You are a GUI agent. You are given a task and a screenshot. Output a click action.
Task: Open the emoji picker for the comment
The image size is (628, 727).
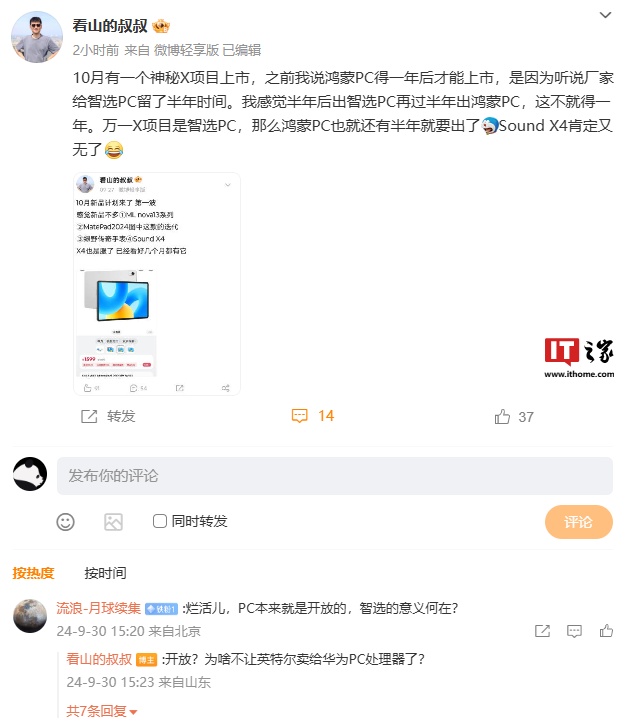coord(66,521)
